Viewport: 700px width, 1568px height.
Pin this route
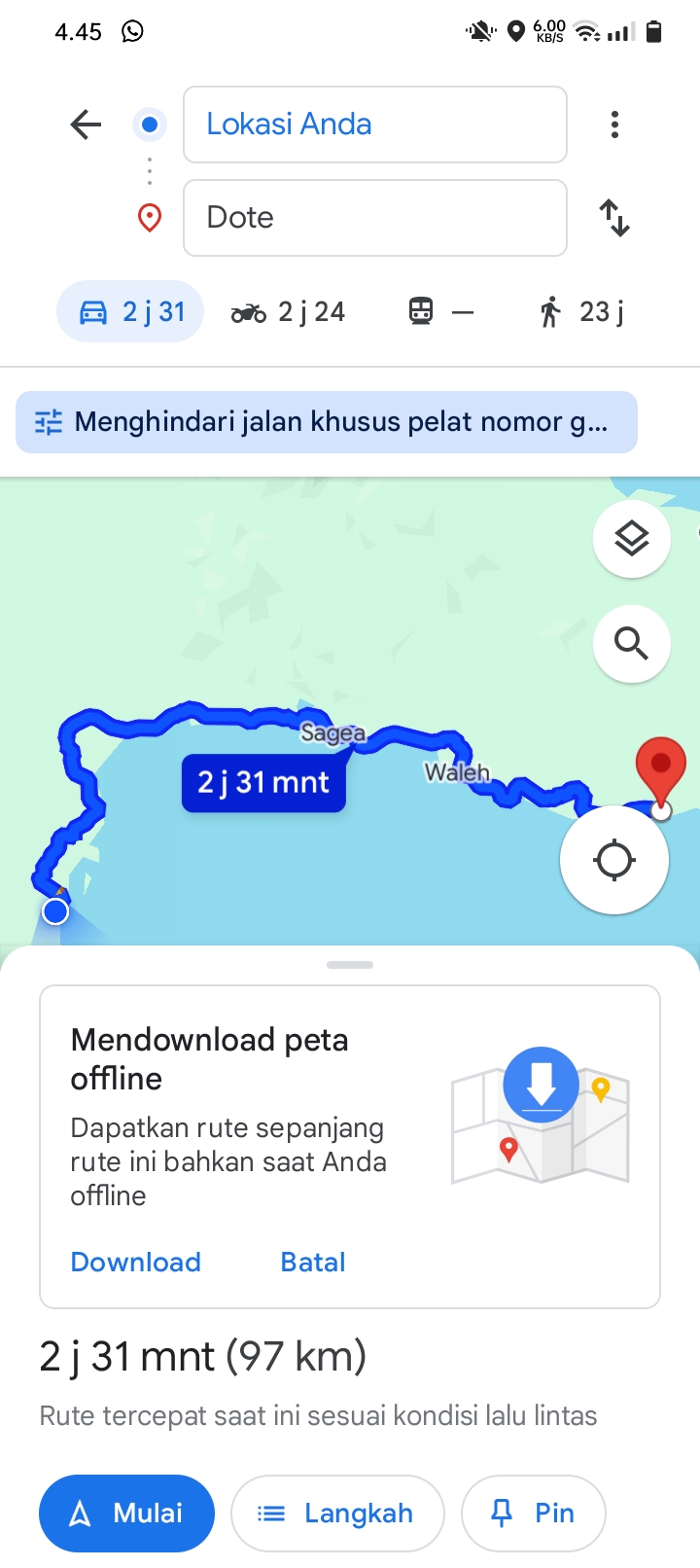coord(534,1513)
